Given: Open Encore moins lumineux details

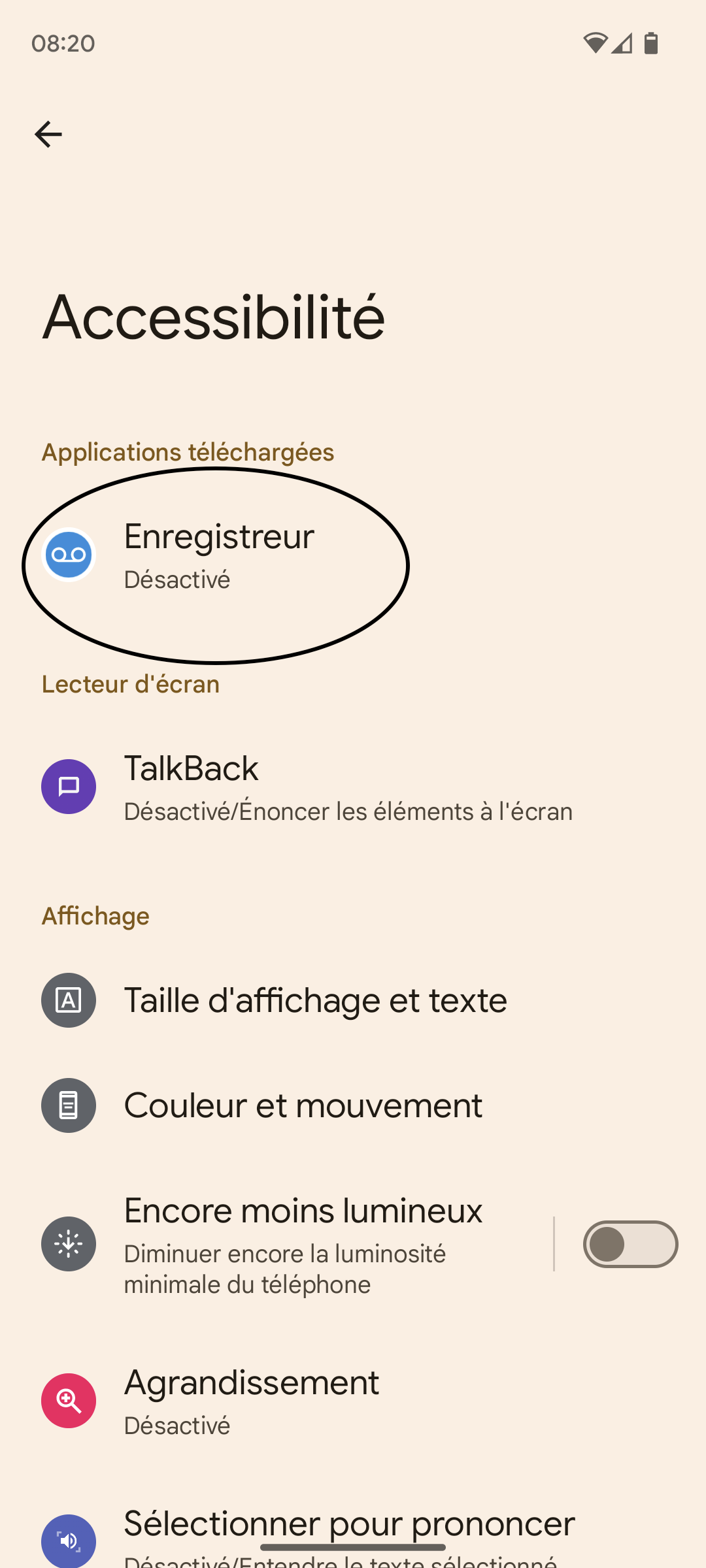Looking at the screenshot, I should click(277, 1244).
